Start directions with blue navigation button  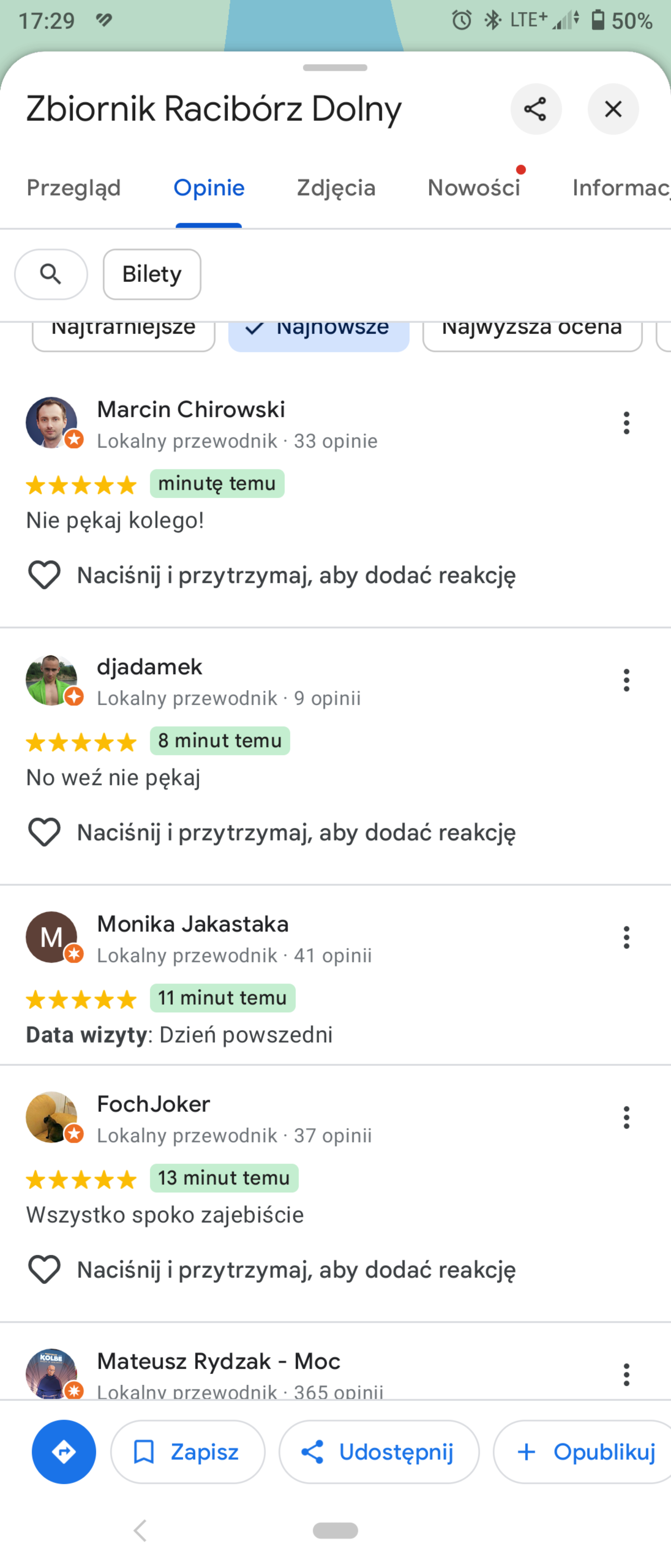tap(63, 1452)
